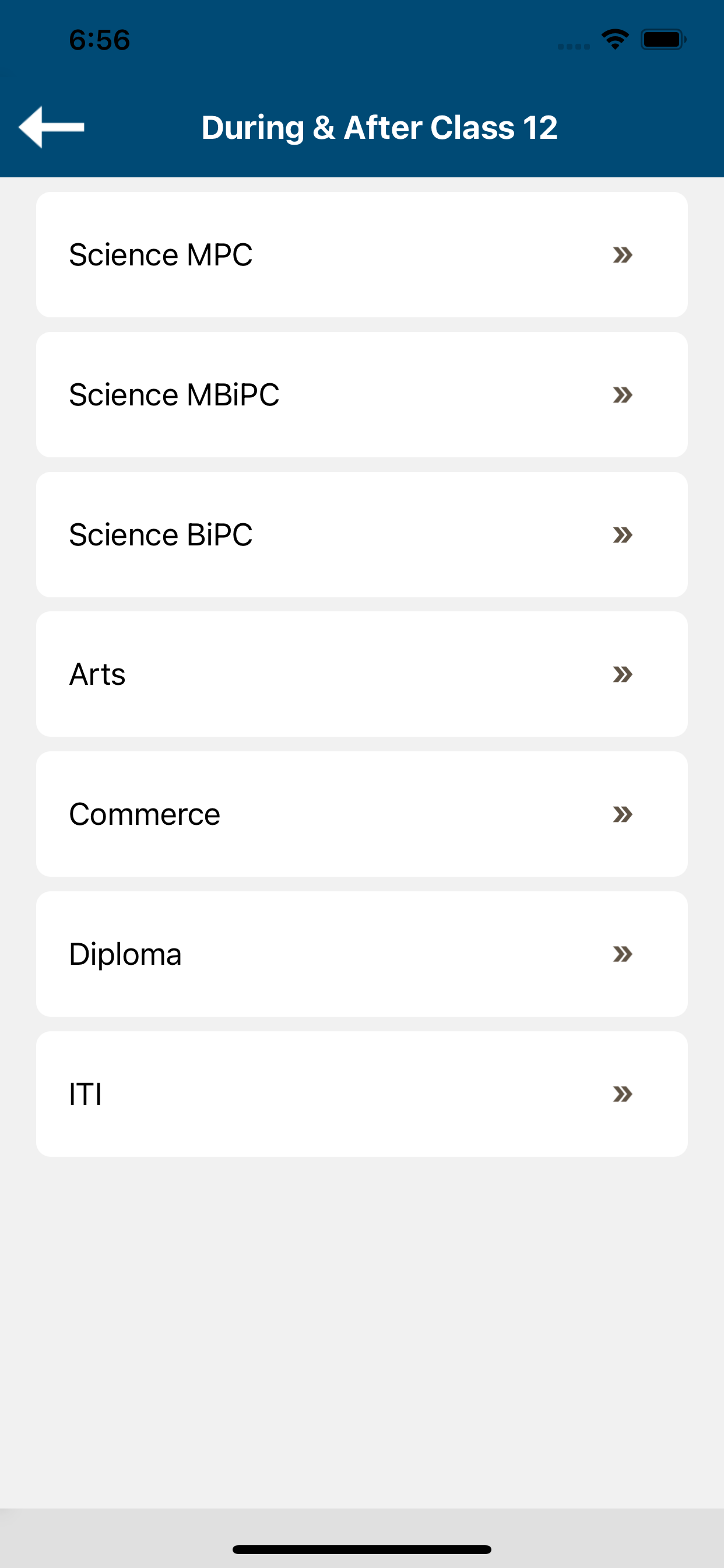
Task: View Diploma options
Action: [x=362, y=954]
